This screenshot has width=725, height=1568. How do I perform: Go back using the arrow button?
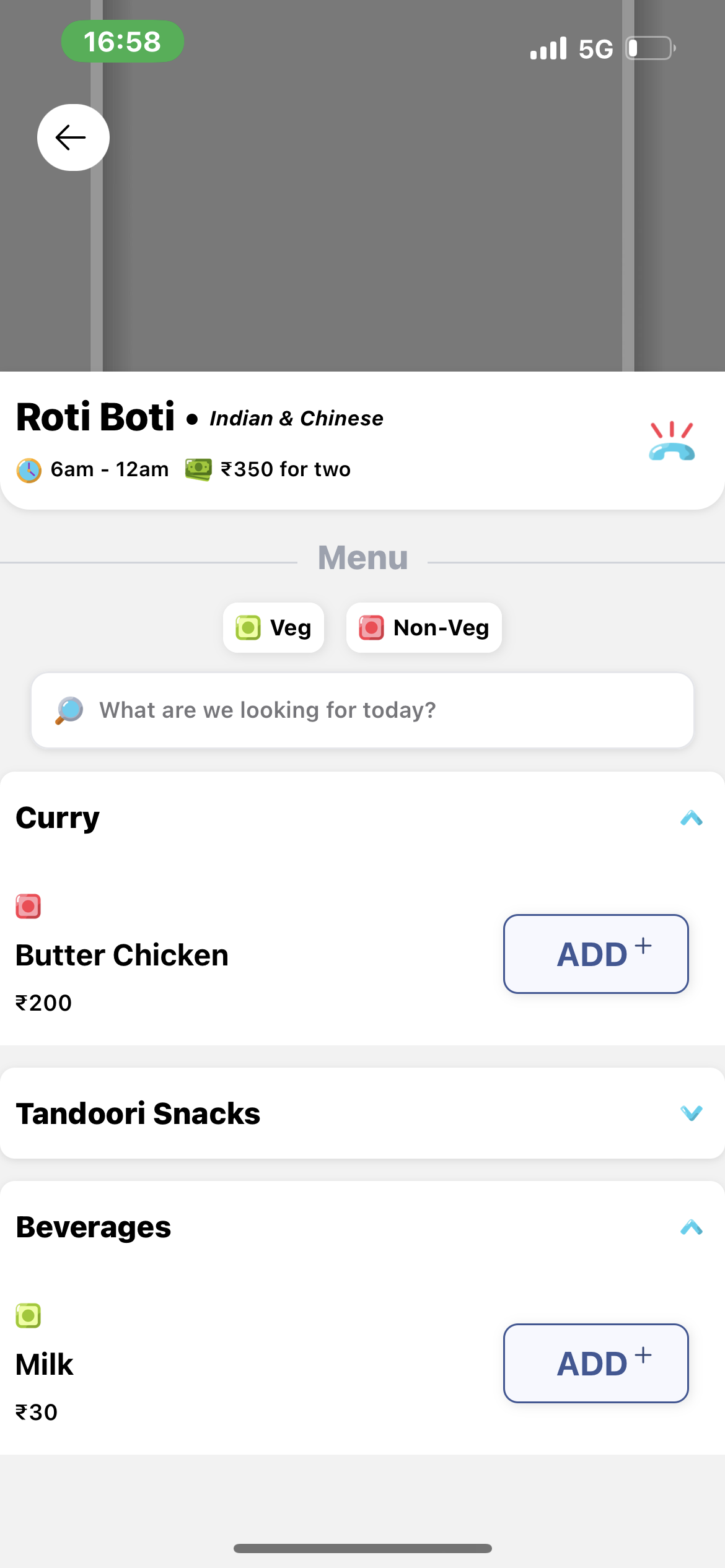tap(73, 137)
